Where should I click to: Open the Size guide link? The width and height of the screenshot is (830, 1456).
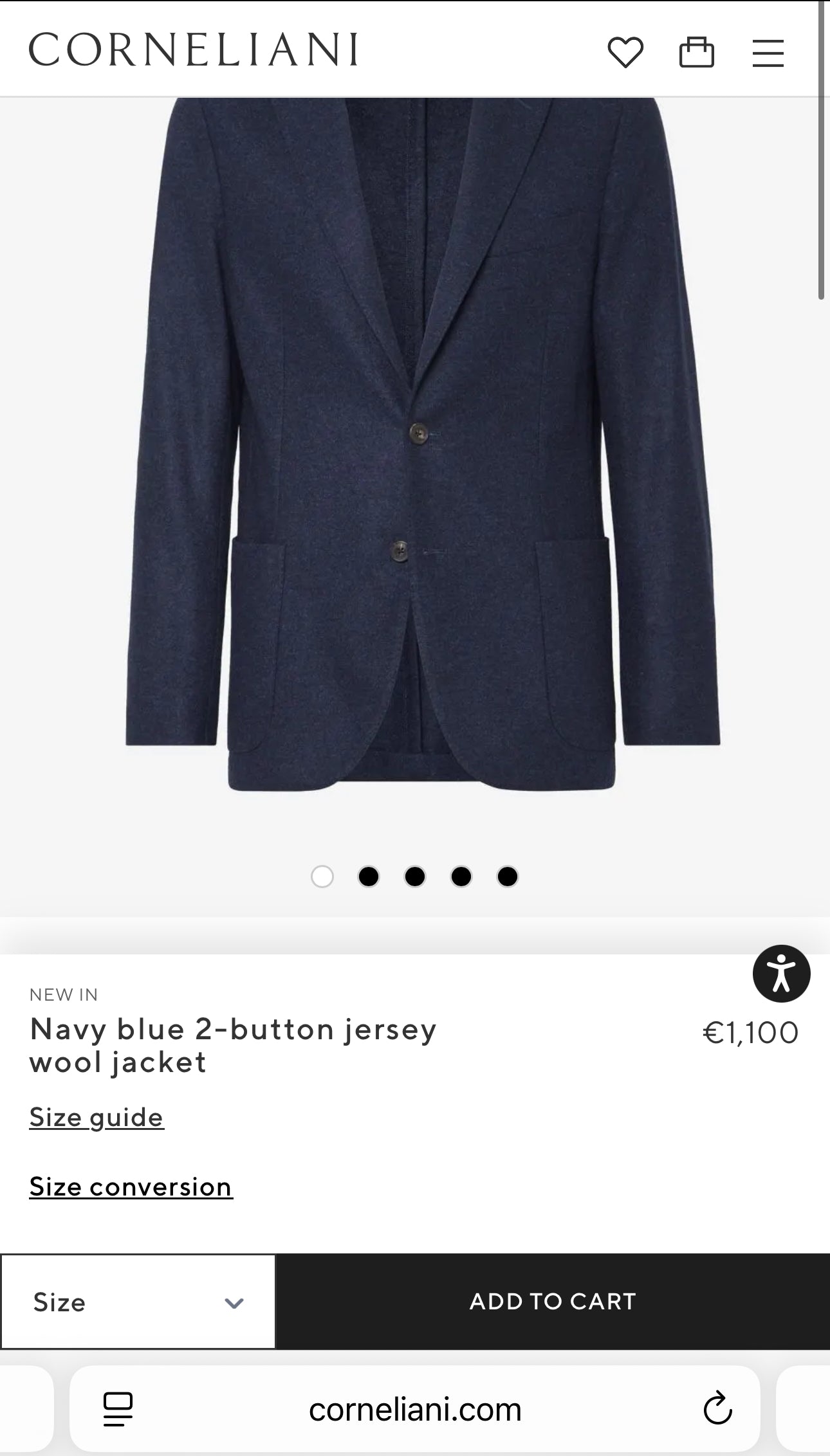[97, 1118]
